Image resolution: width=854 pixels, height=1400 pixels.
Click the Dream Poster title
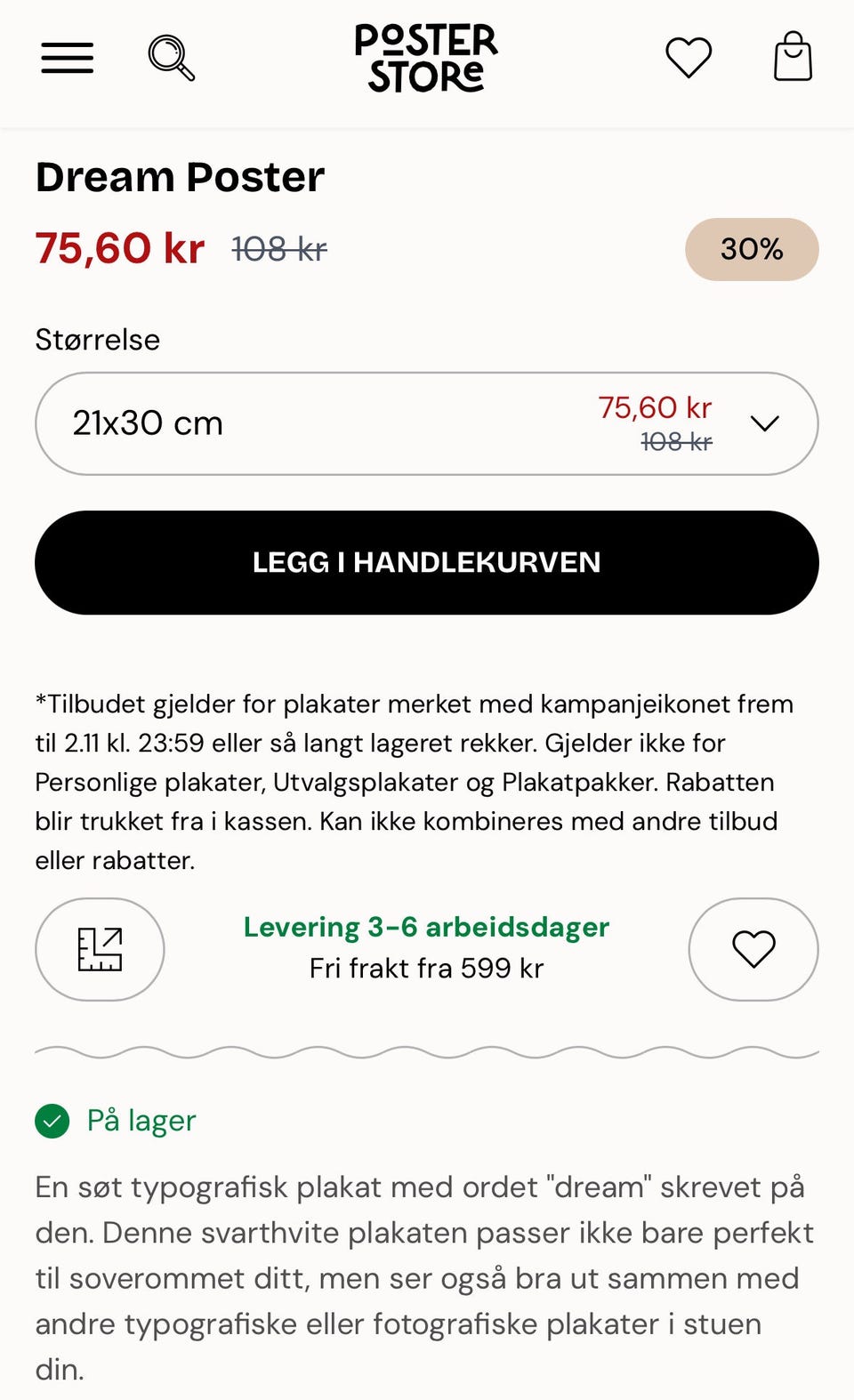coord(179,177)
